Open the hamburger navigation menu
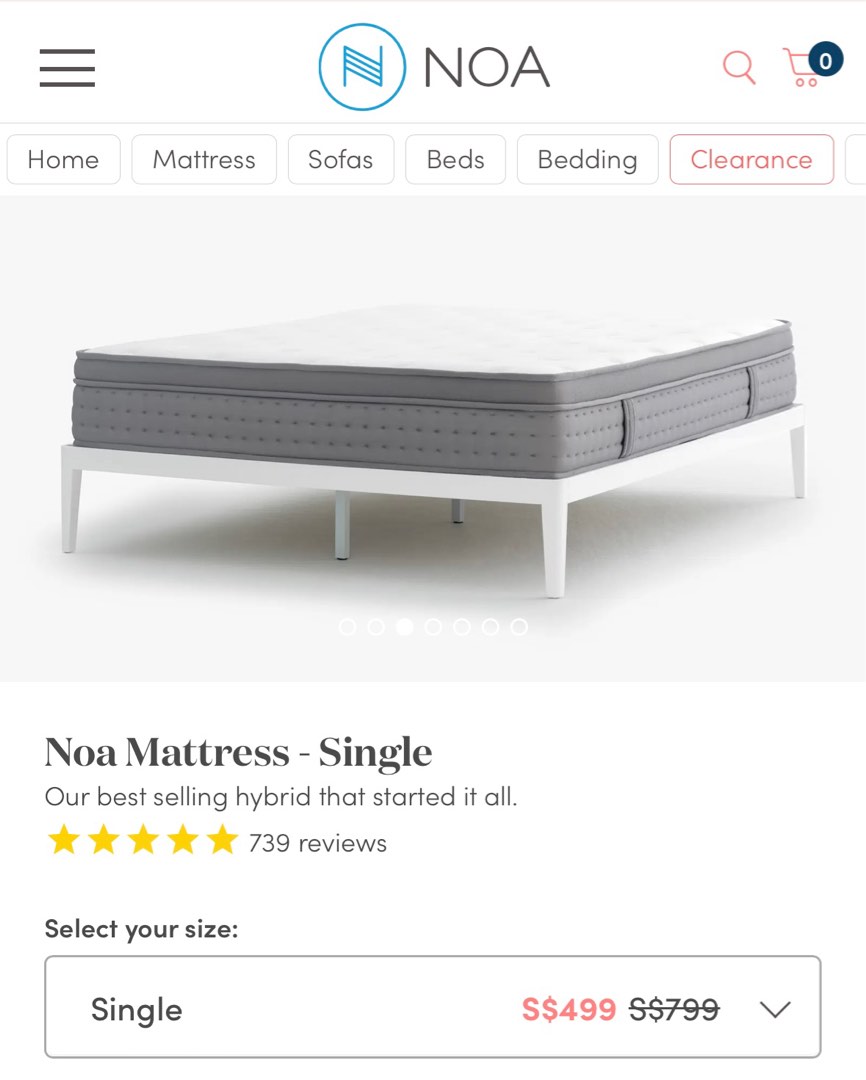This screenshot has width=866, height=1080. coord(66,68)
